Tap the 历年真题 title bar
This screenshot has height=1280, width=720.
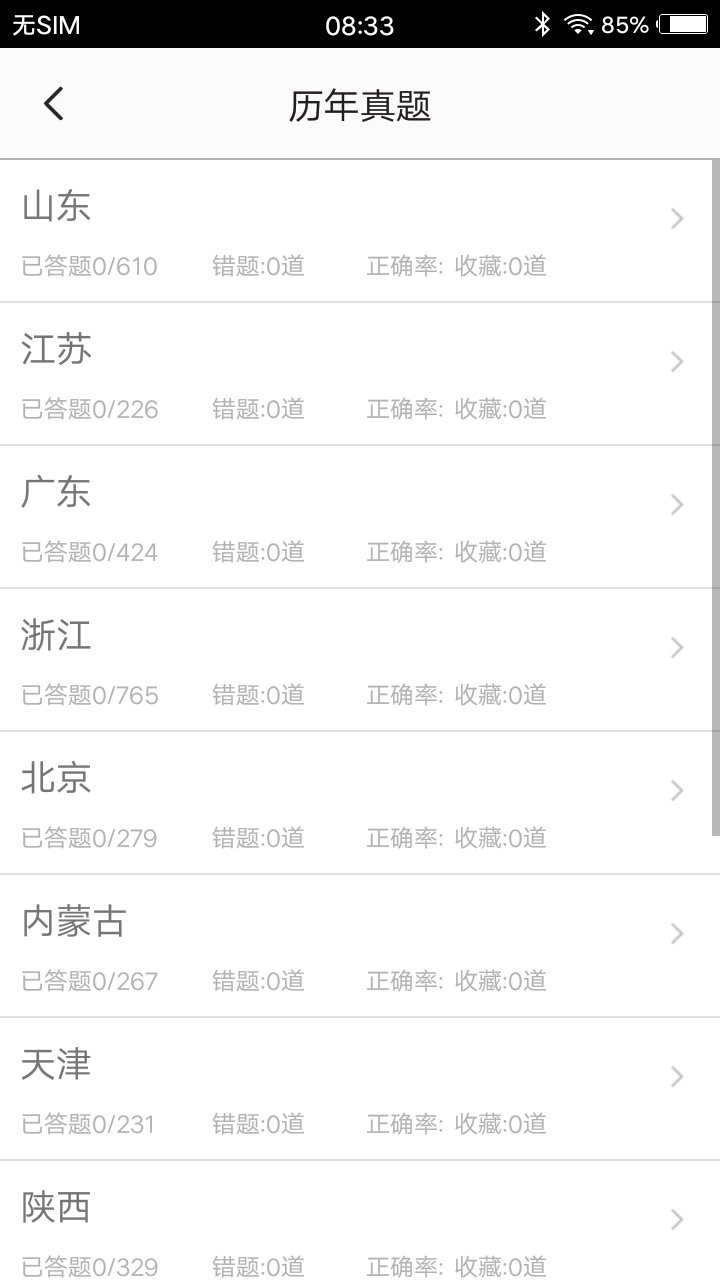click(x=360, y=103)
